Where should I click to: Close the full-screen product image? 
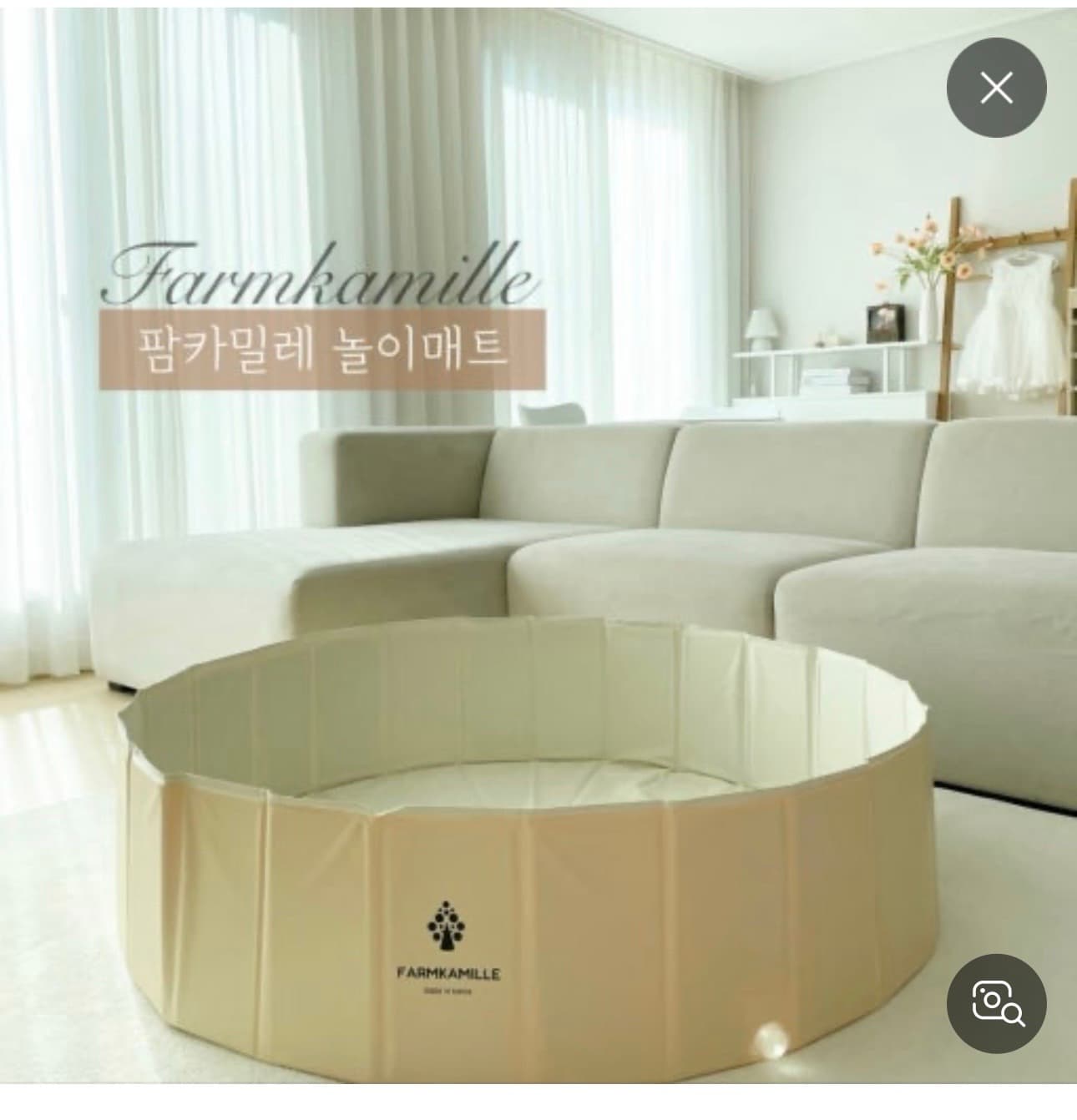(x=995, y=87)
